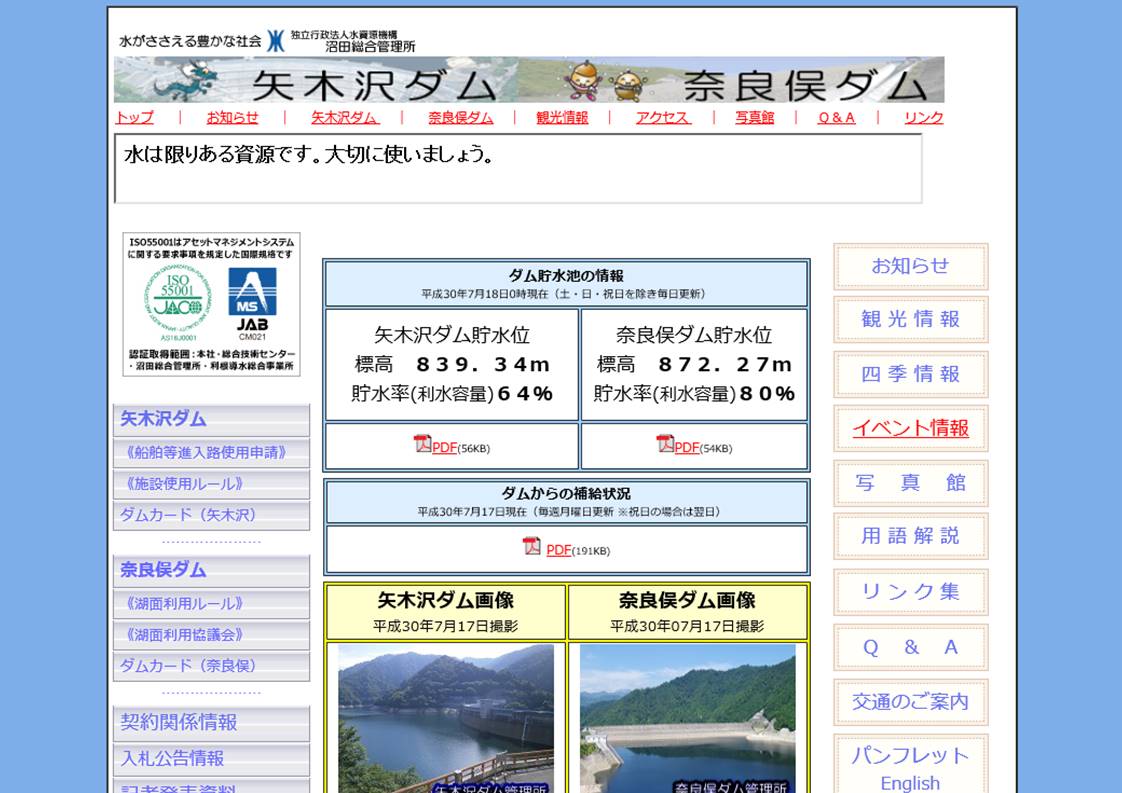Image resolution: width=1122 pixels, height=793 pixels.
Task: Open 用語解説 button on right sidebar
Action: [x=910, y=537]
